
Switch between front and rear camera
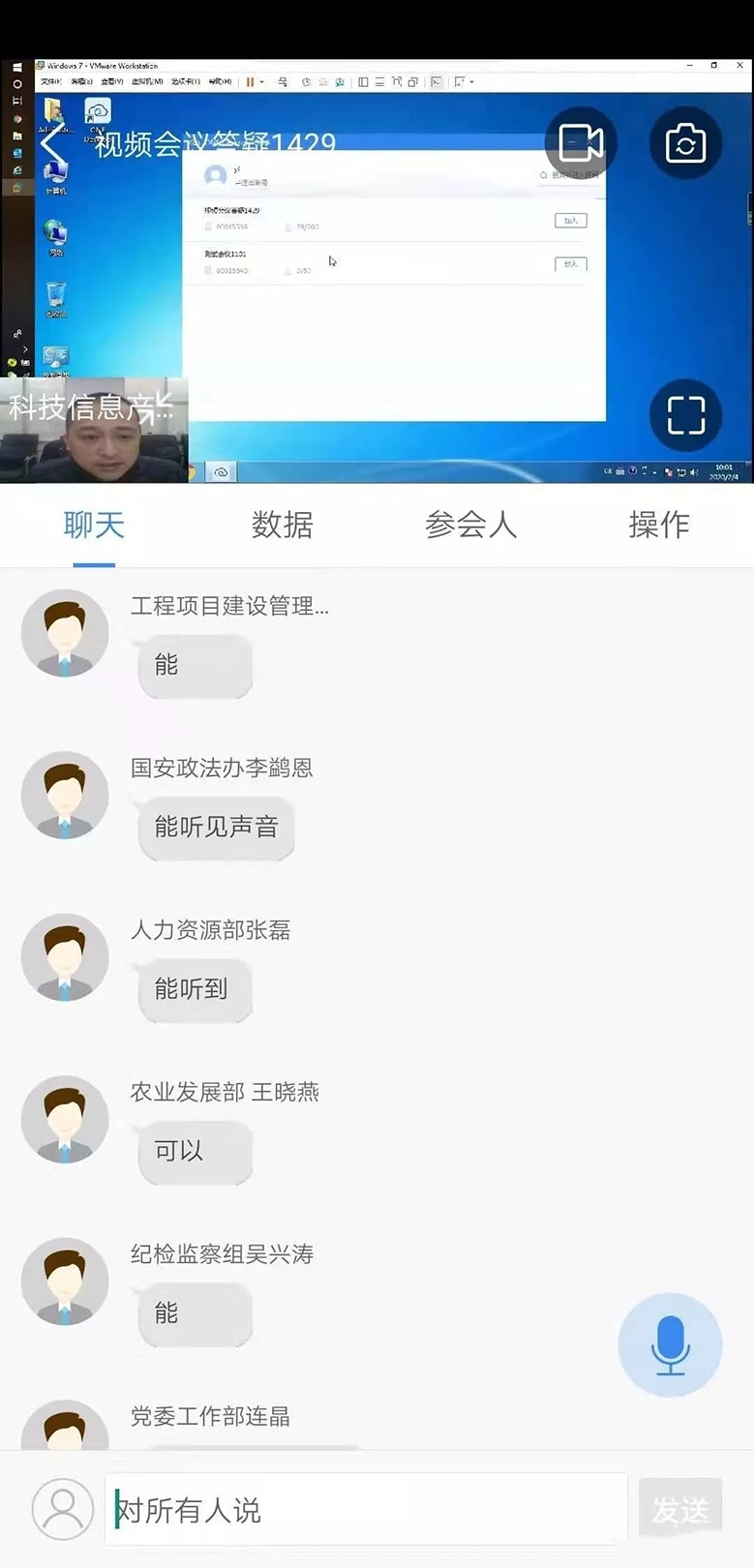685,143
